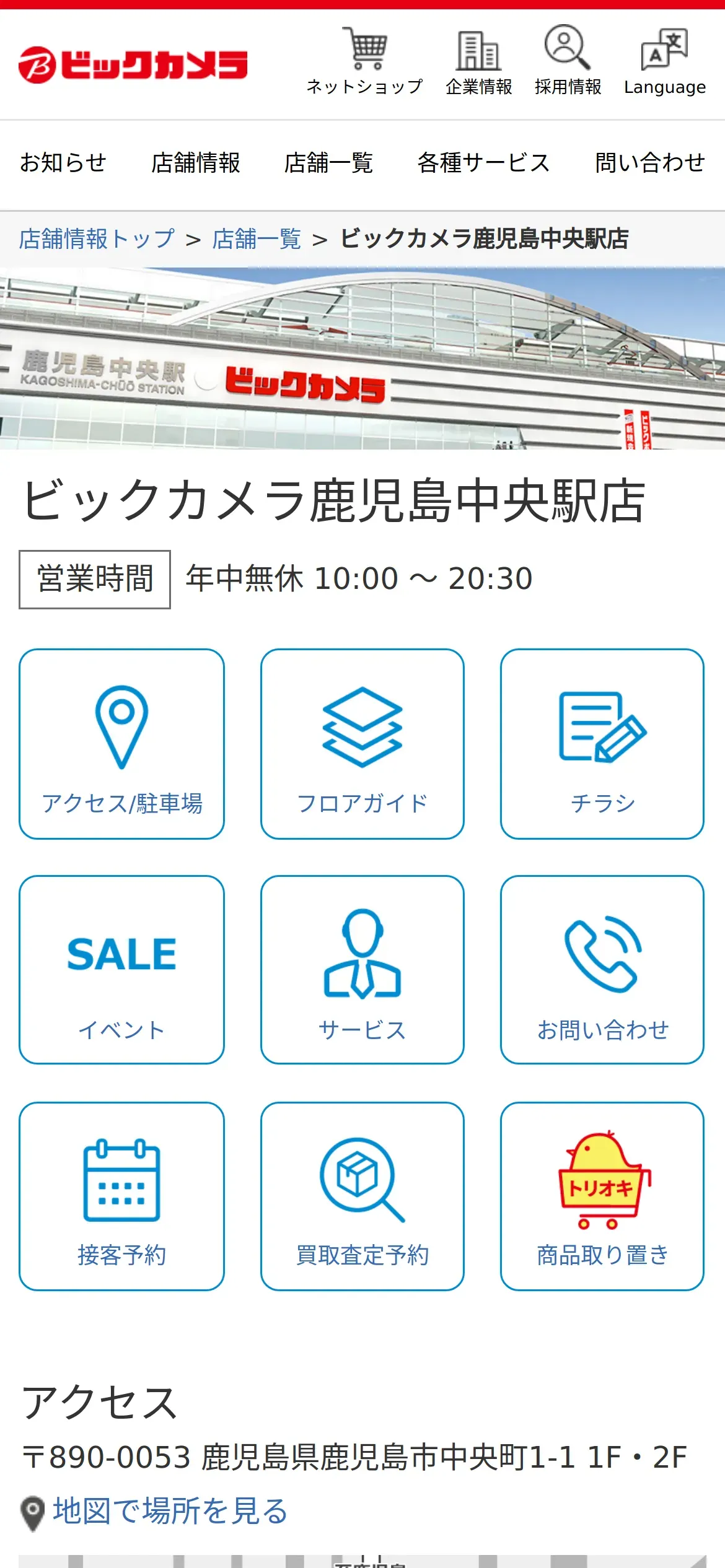Select the サービス tile

(362, 970)
